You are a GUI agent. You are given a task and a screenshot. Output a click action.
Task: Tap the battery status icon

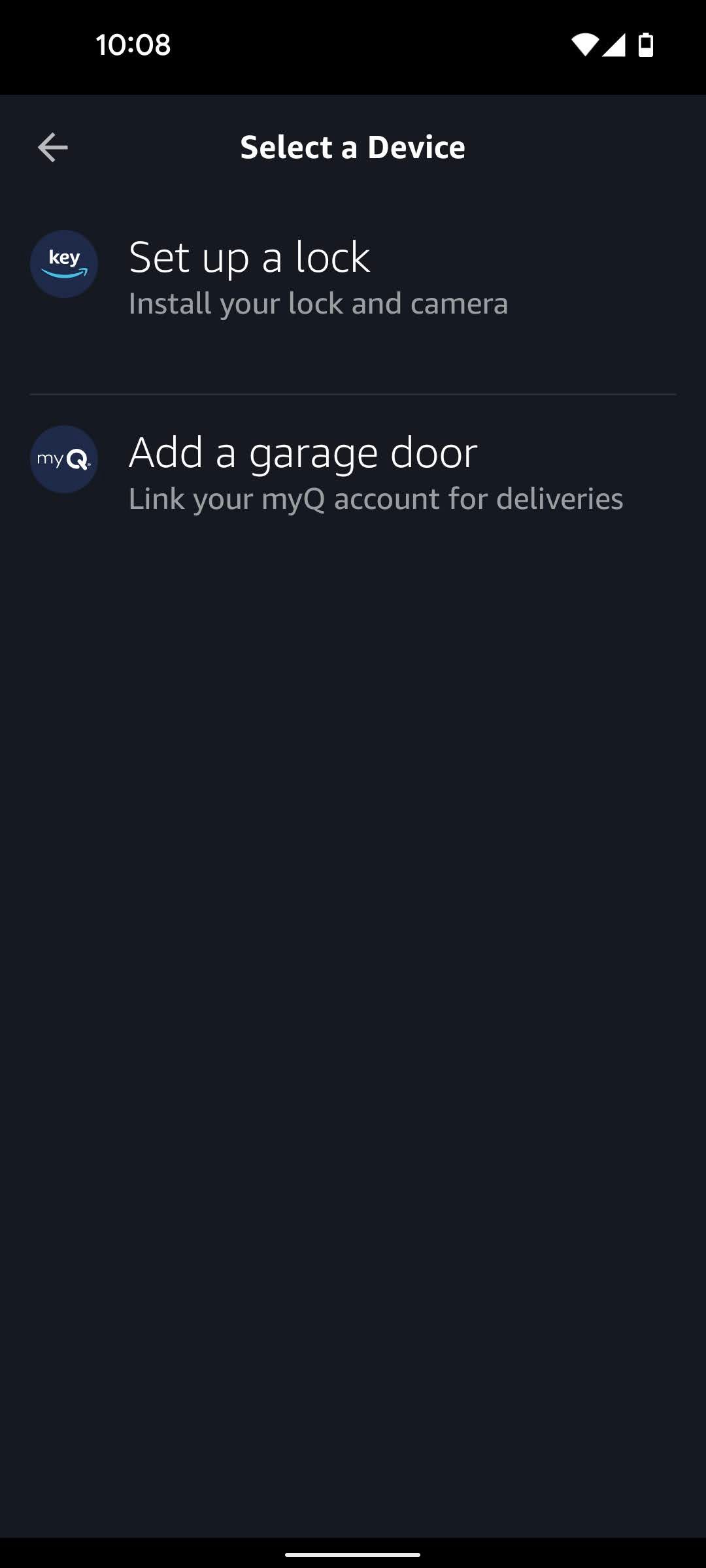click(x=646, y=44)
